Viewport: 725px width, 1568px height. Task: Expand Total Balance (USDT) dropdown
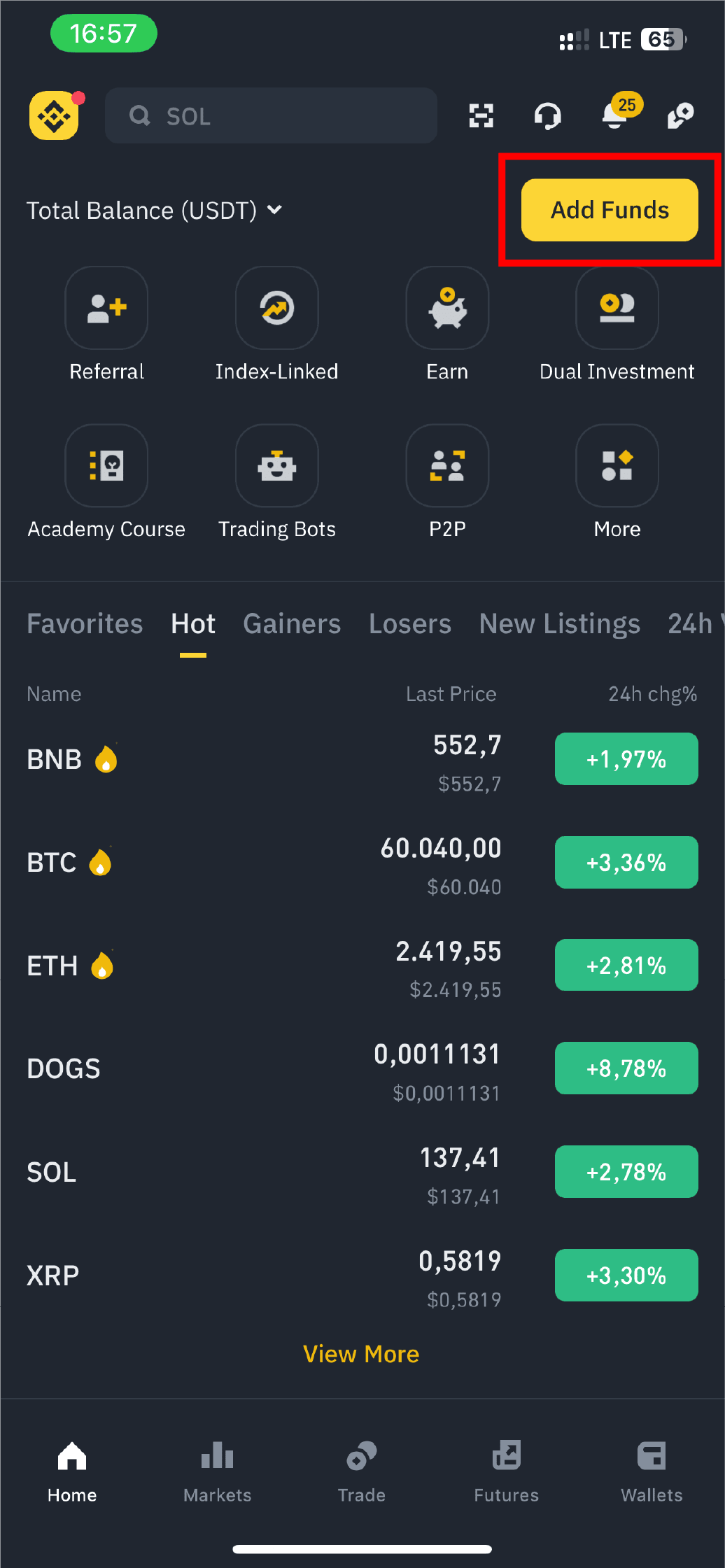tap(275, 210)
